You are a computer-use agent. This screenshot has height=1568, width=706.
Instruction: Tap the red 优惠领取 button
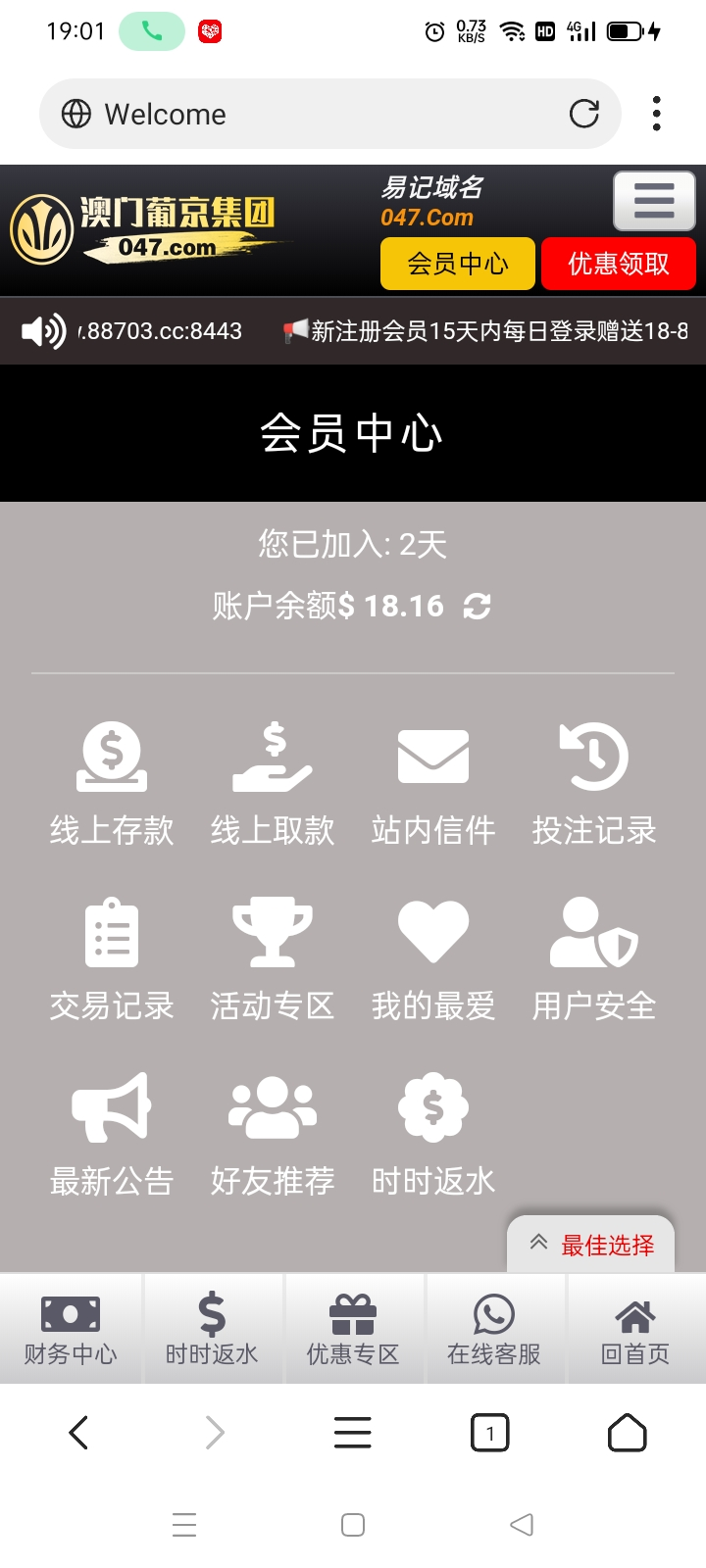click(619, 264)
